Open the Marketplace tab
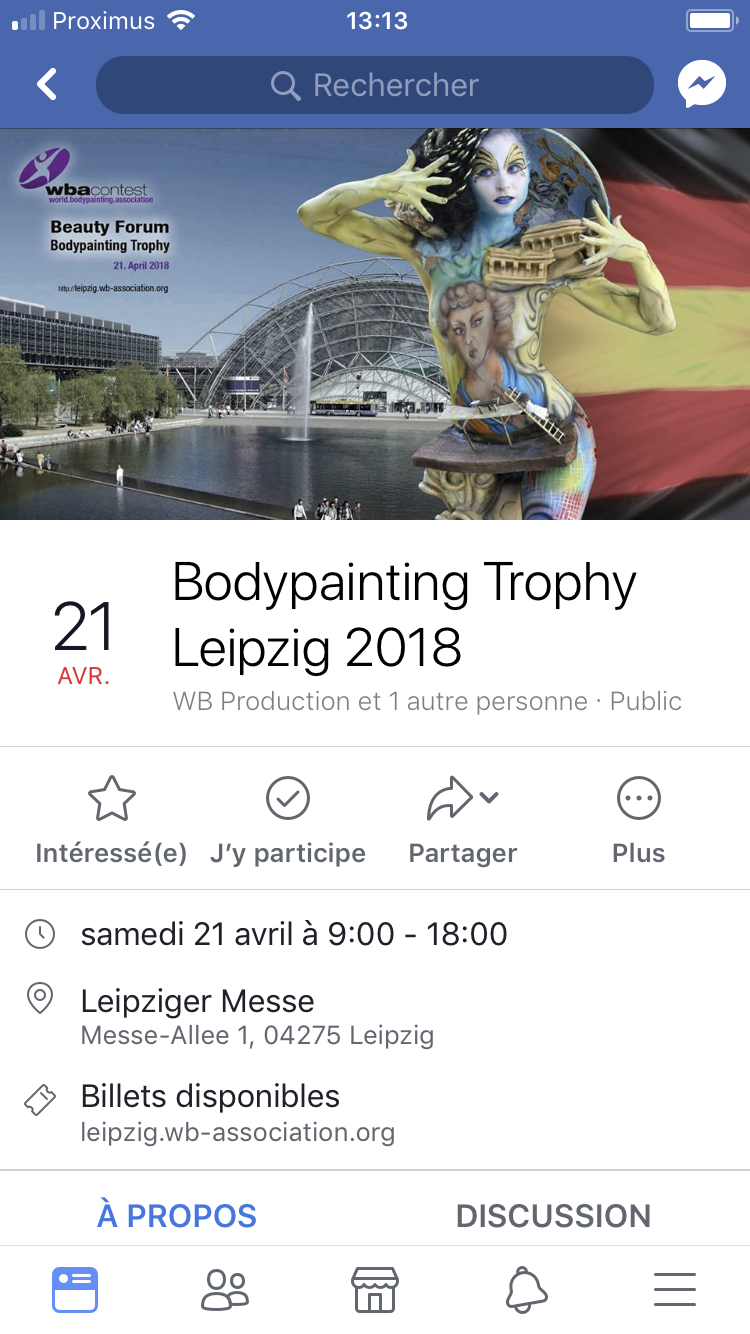This screenshot has height=1334, width=750. click(x=375, y=1290)
